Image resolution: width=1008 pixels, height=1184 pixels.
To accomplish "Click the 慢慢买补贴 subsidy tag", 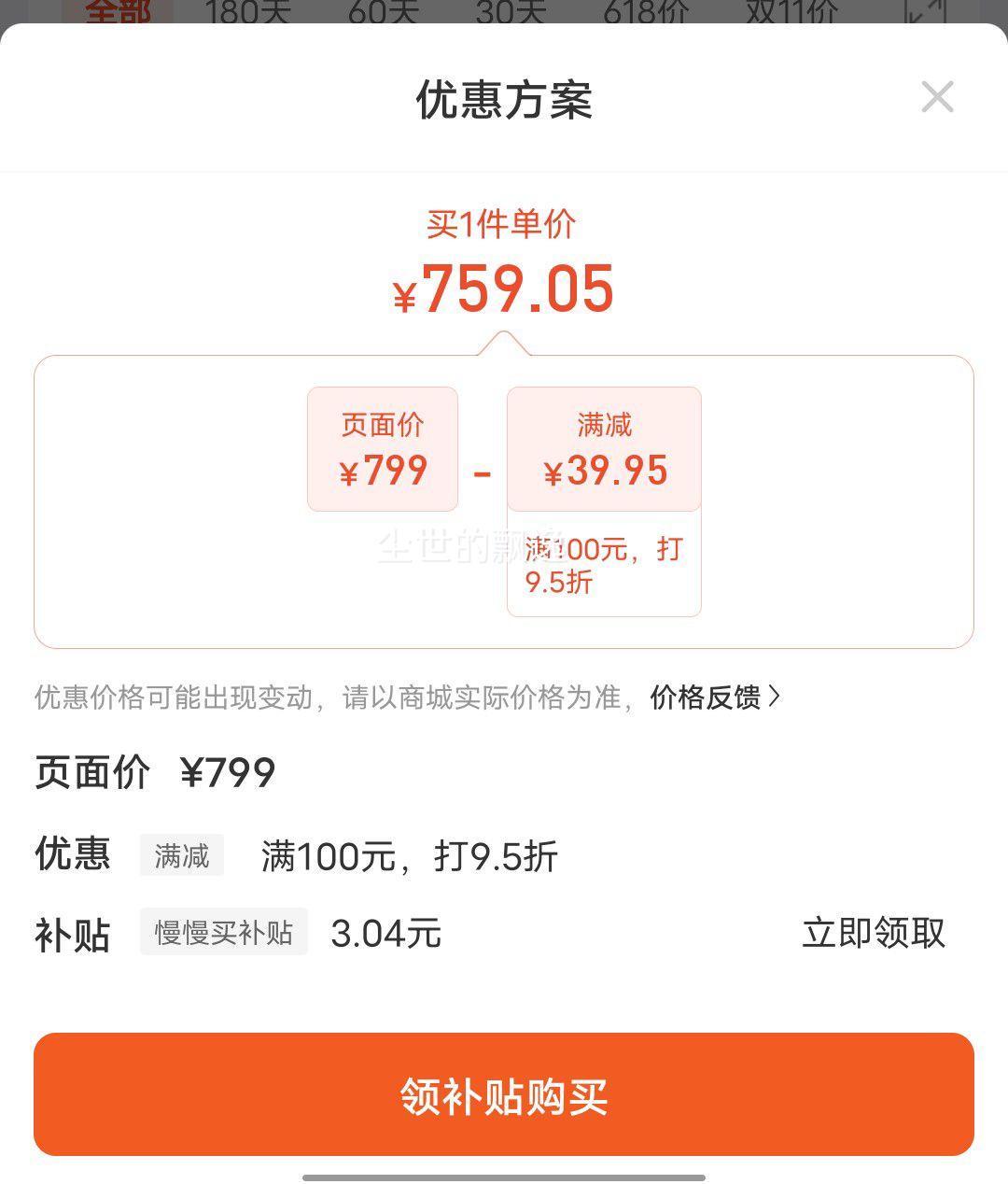I will point(223,932).
